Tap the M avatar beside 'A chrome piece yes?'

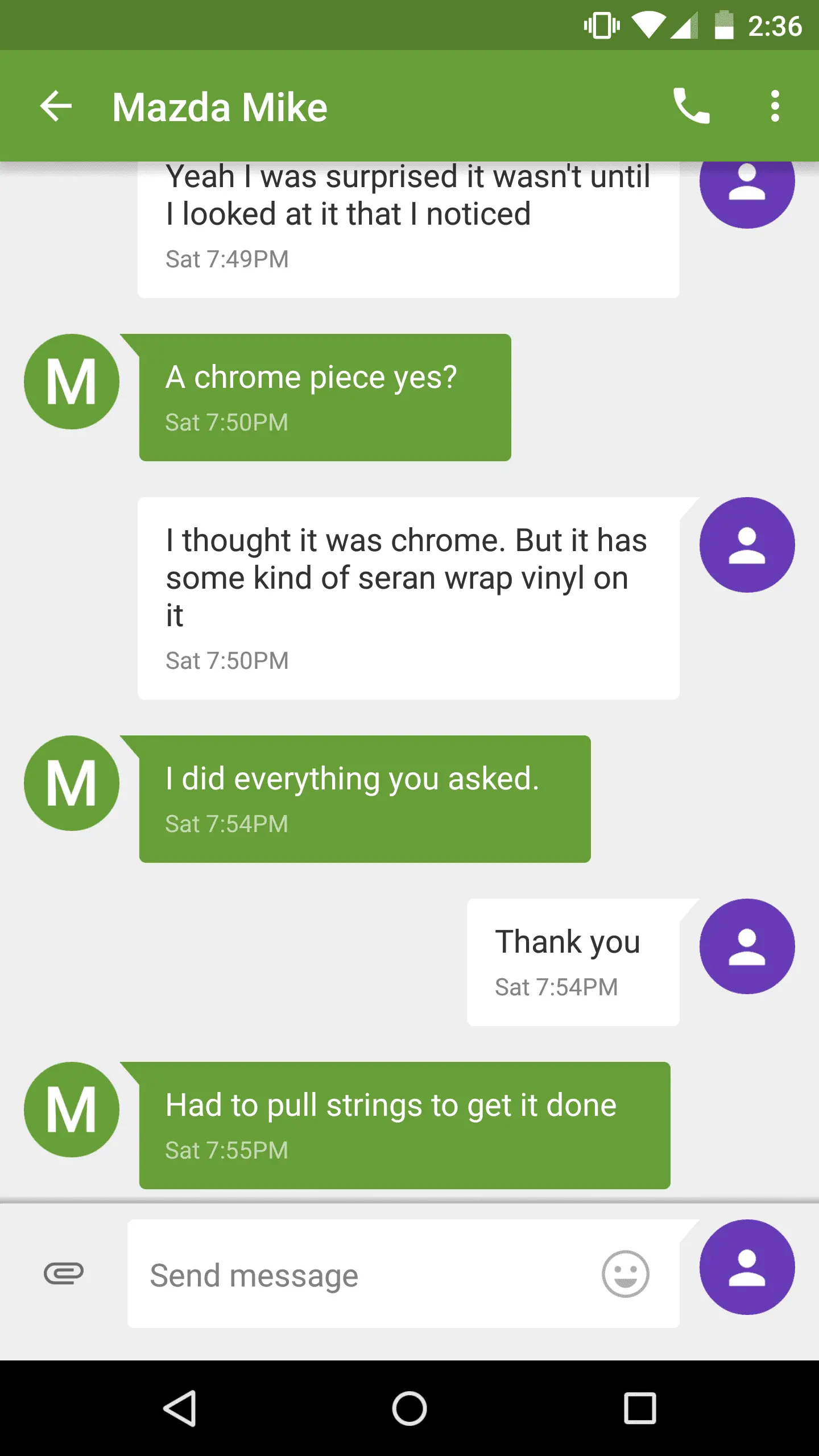72,382
